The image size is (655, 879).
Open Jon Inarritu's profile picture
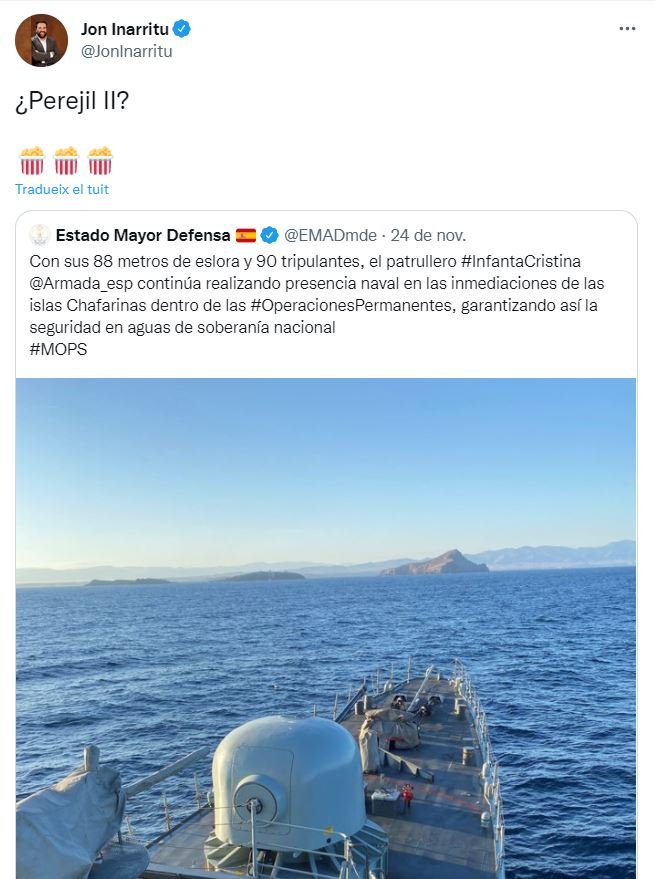coord(41,40)
